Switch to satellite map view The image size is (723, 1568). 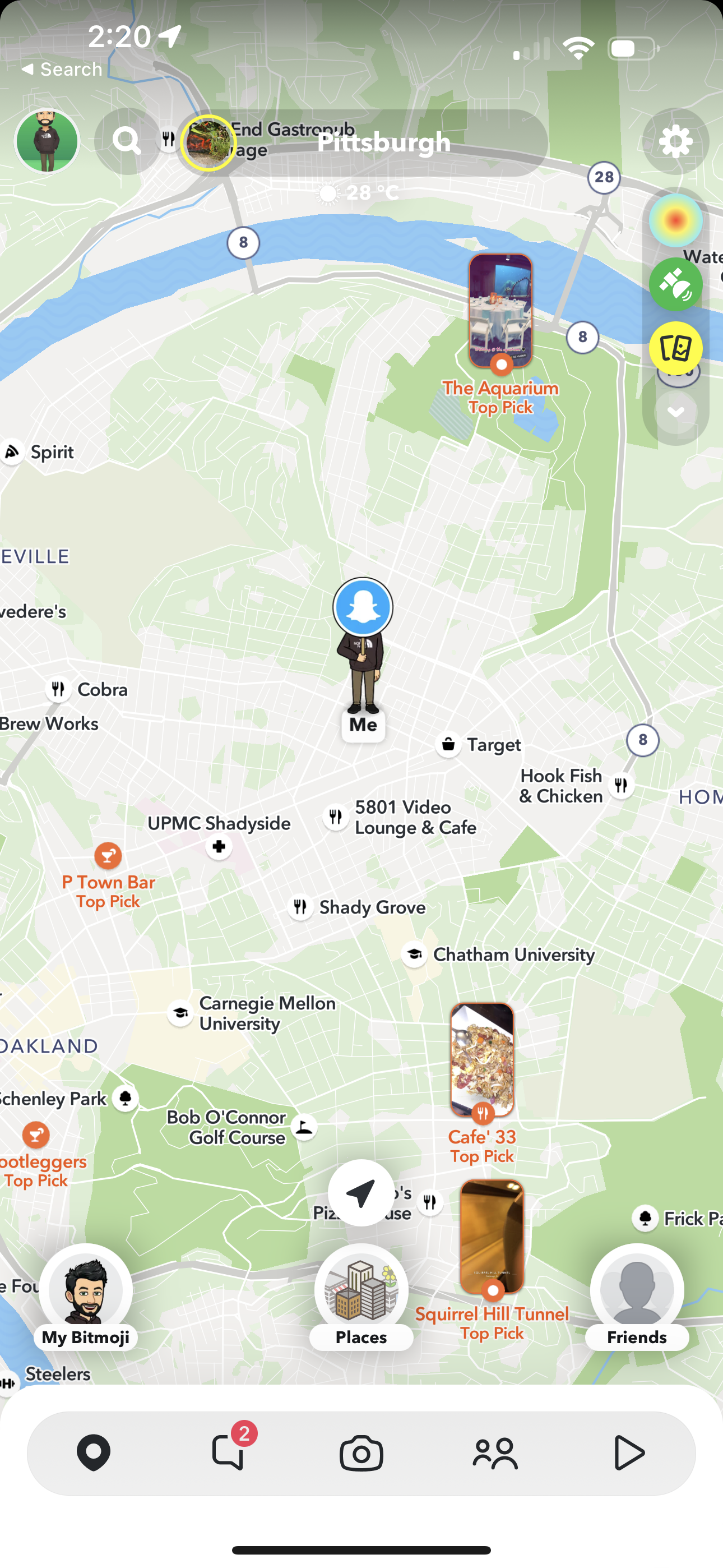675,284
